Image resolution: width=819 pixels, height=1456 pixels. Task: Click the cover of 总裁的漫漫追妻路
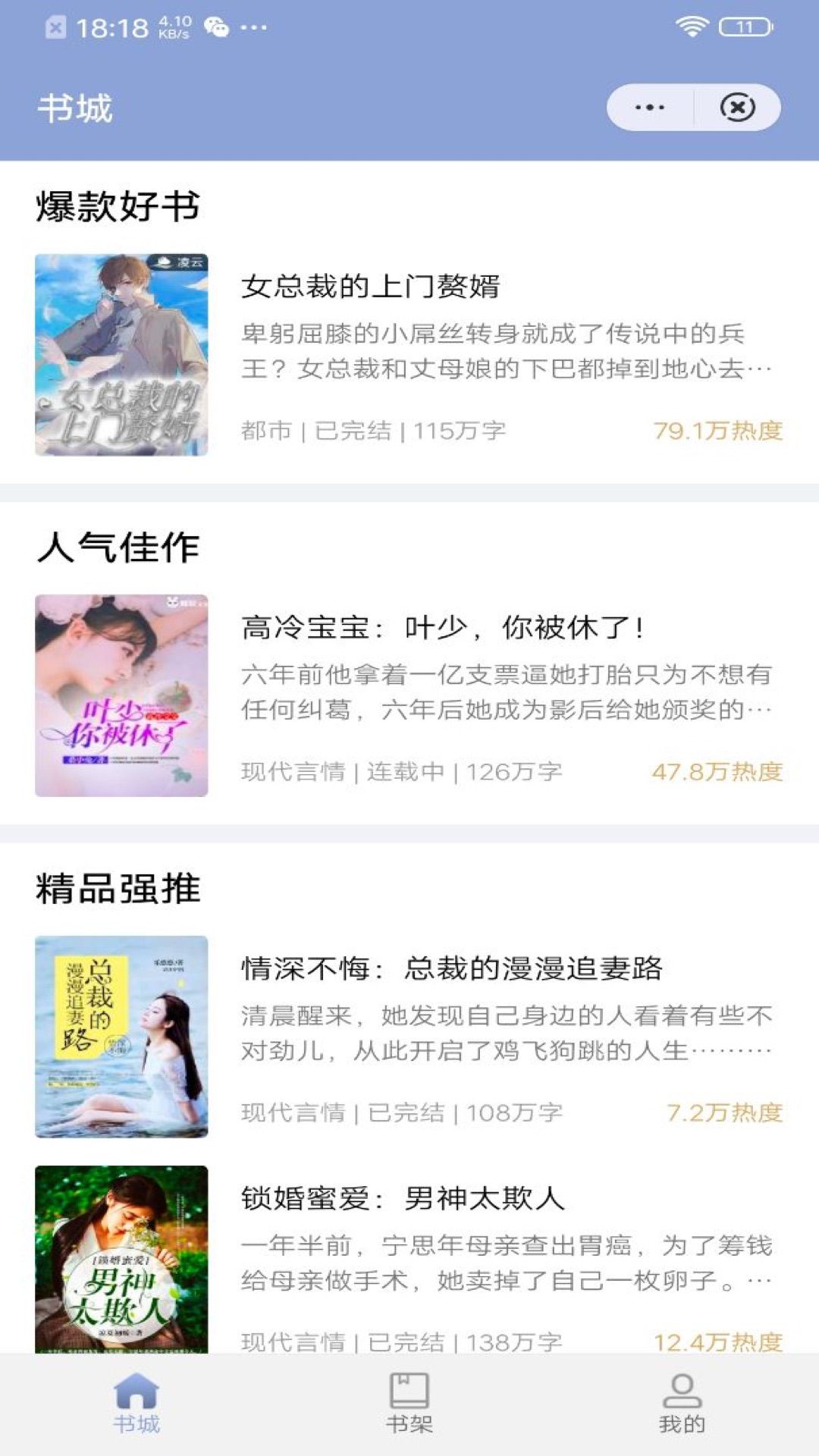tap(121, 1039)
